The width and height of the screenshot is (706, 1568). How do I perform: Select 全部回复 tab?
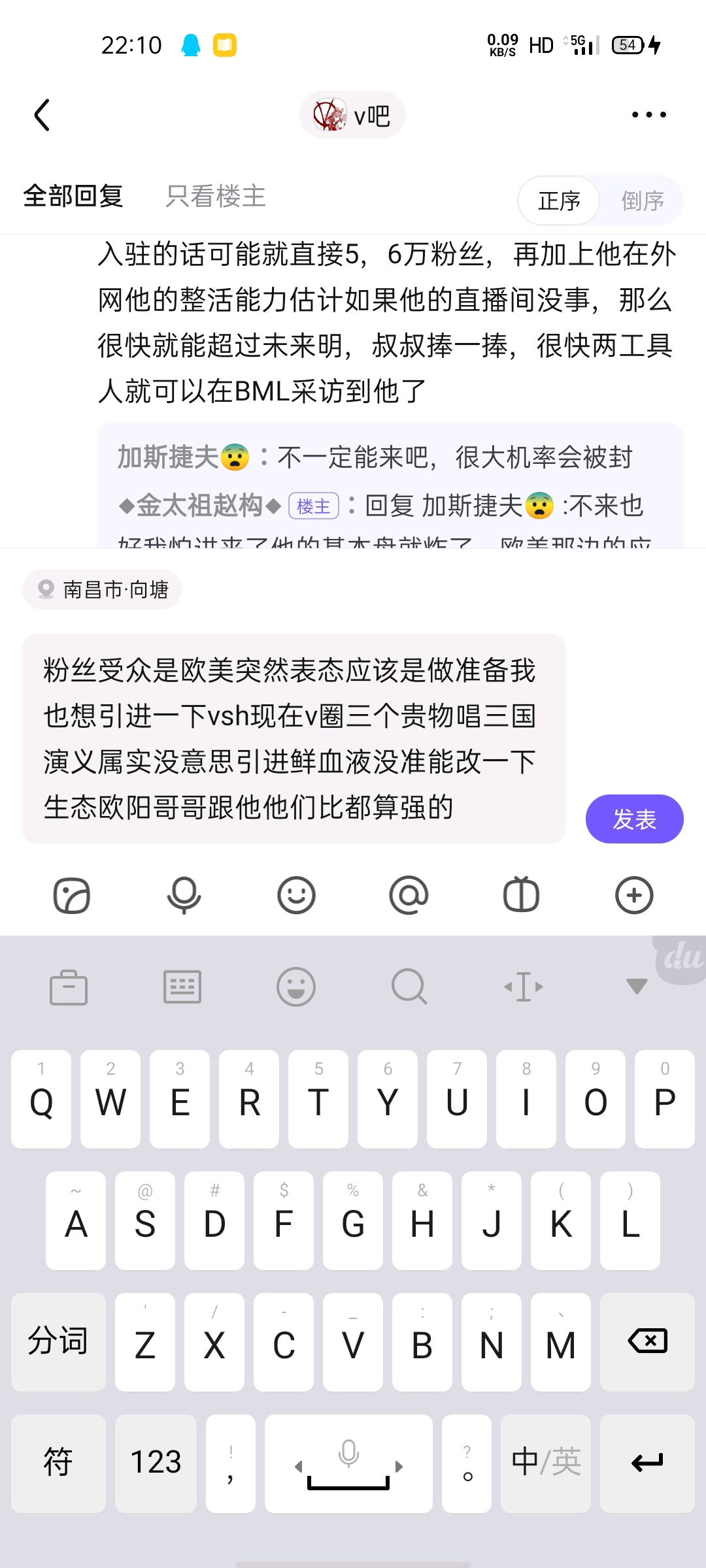(73, 196)
